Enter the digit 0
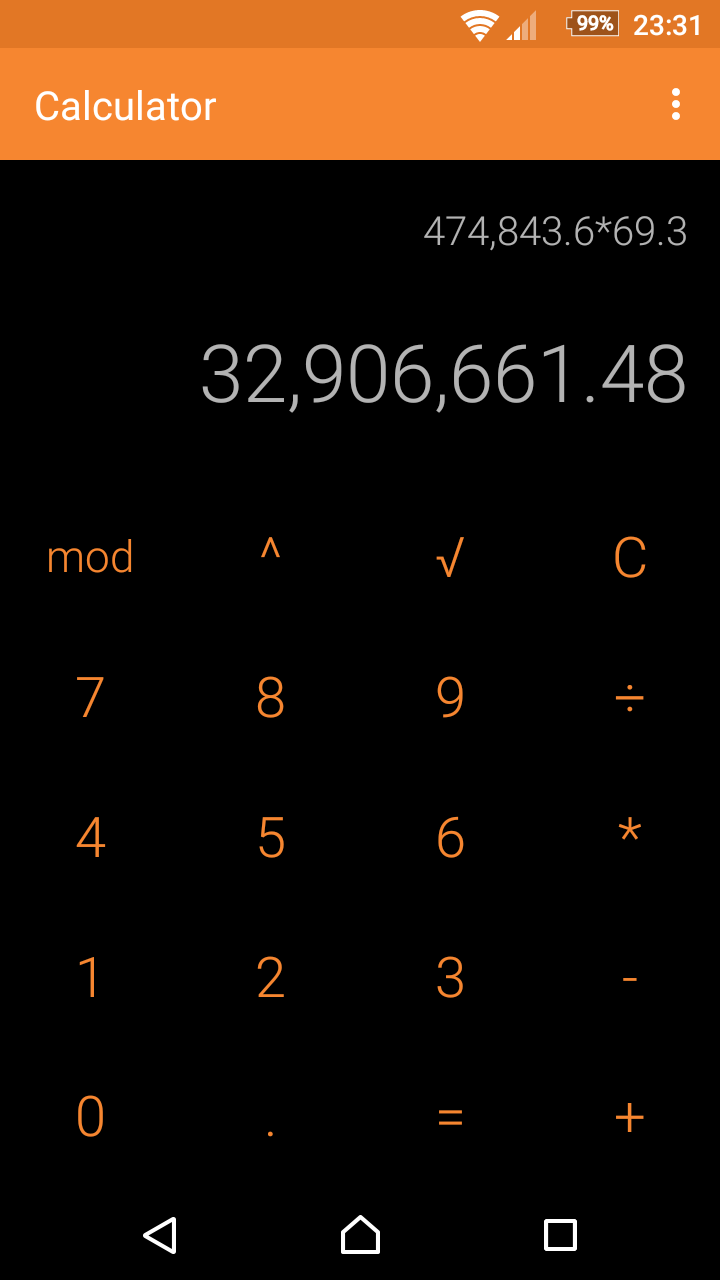Screen dimensions: 720x1280 (x=90, y=1117)
